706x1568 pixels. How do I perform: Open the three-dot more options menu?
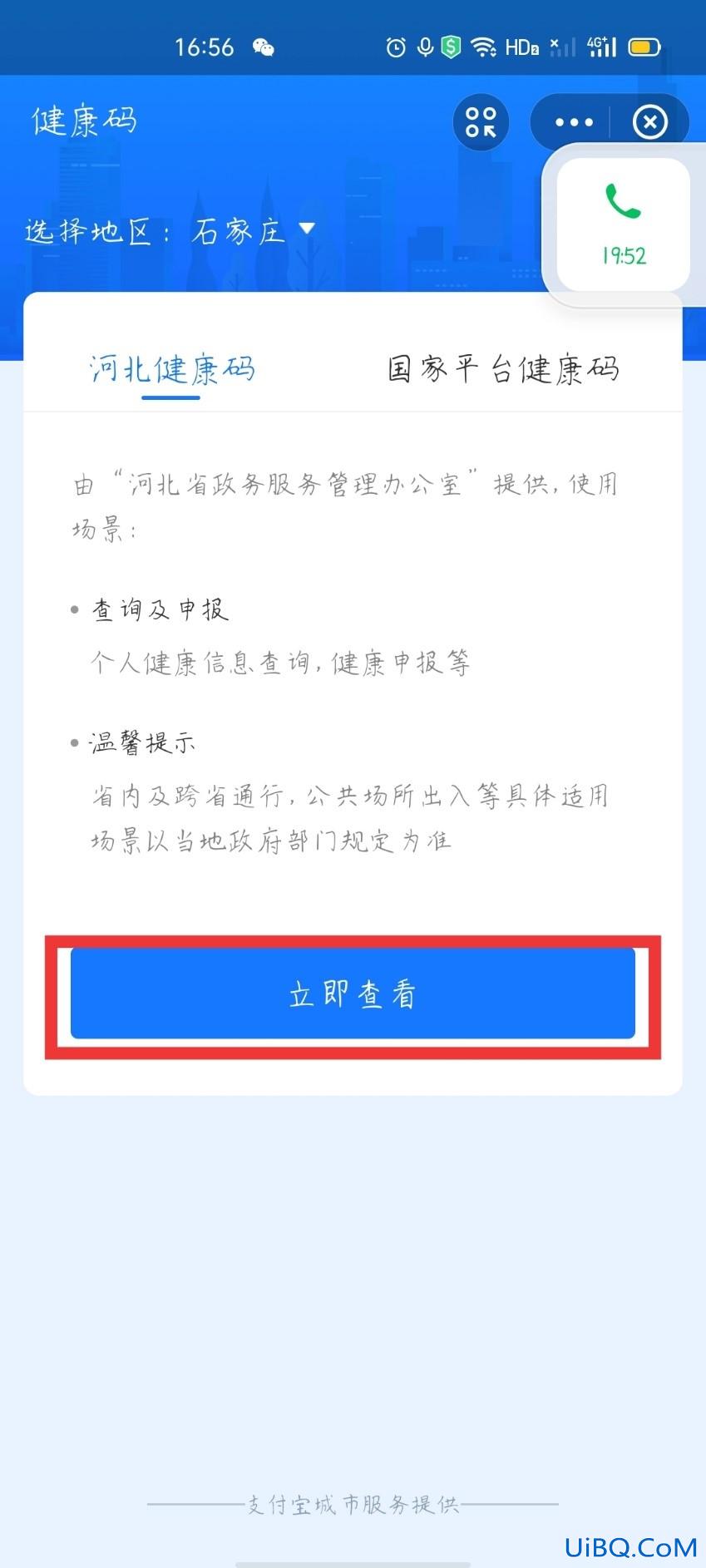click(574, 122)
